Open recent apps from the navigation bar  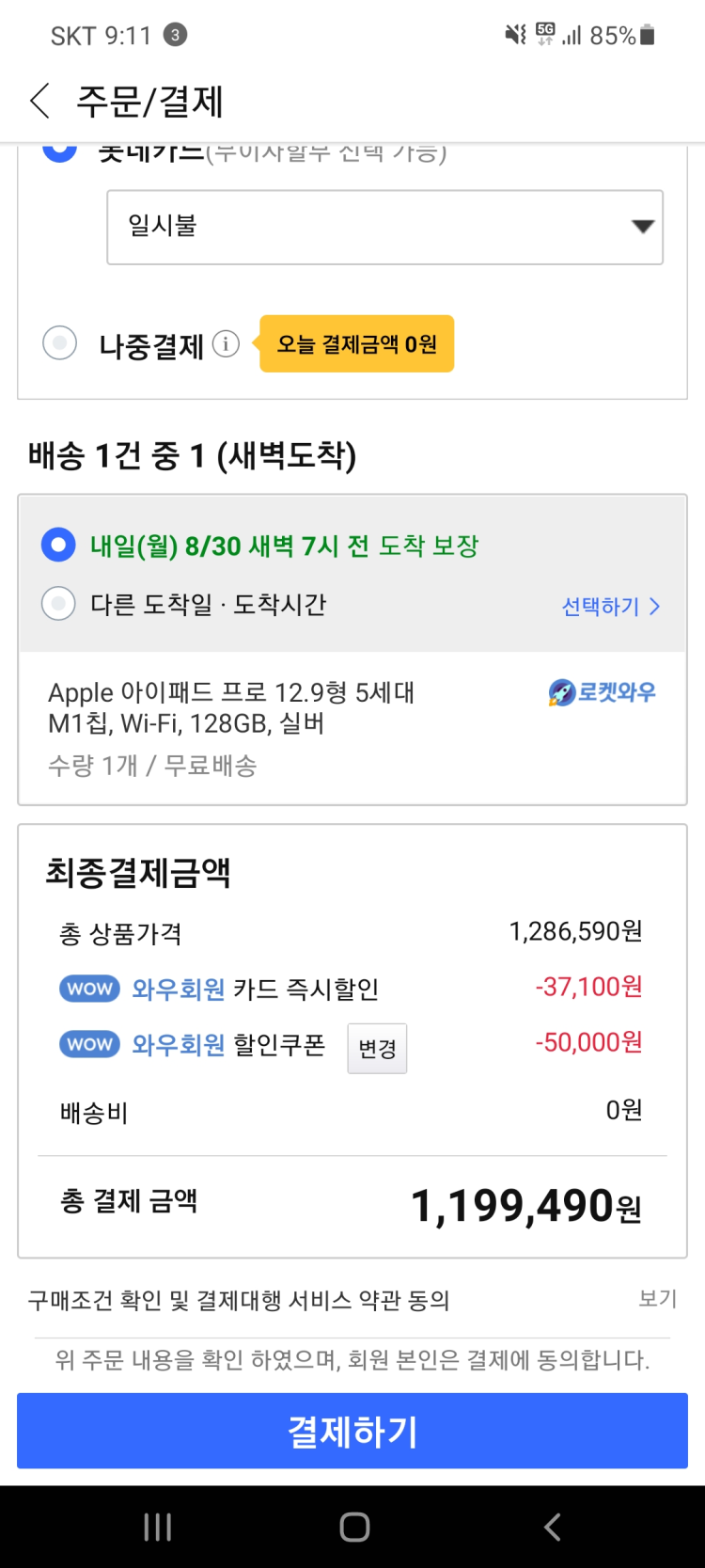pos(157,1527)
